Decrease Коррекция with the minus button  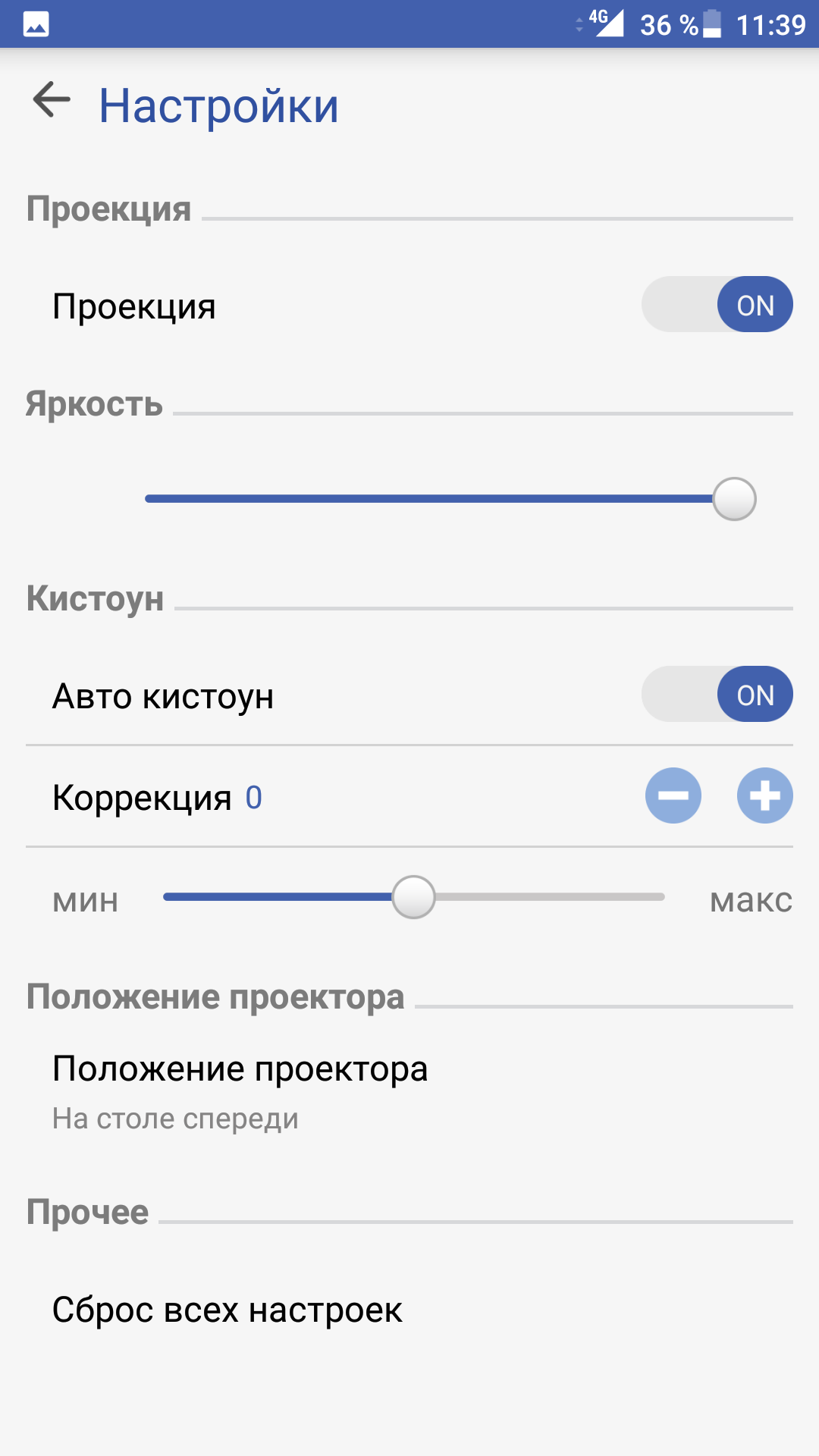673,795
